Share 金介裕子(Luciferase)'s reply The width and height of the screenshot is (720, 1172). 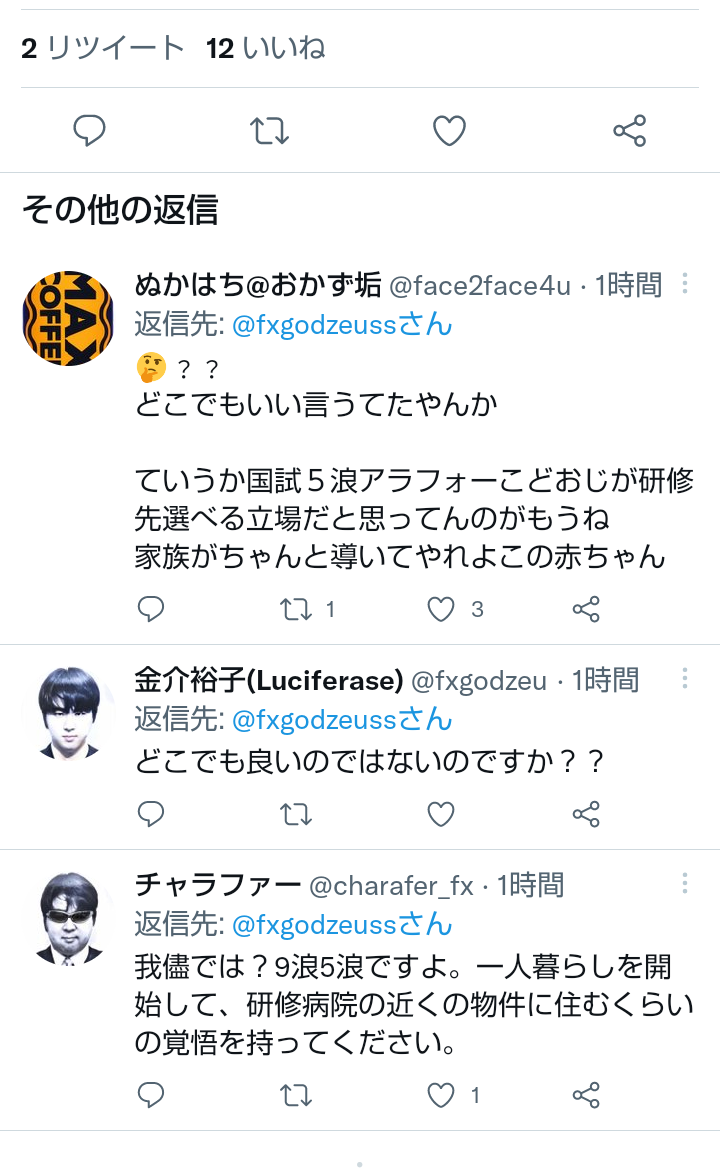tap(586, 813)
